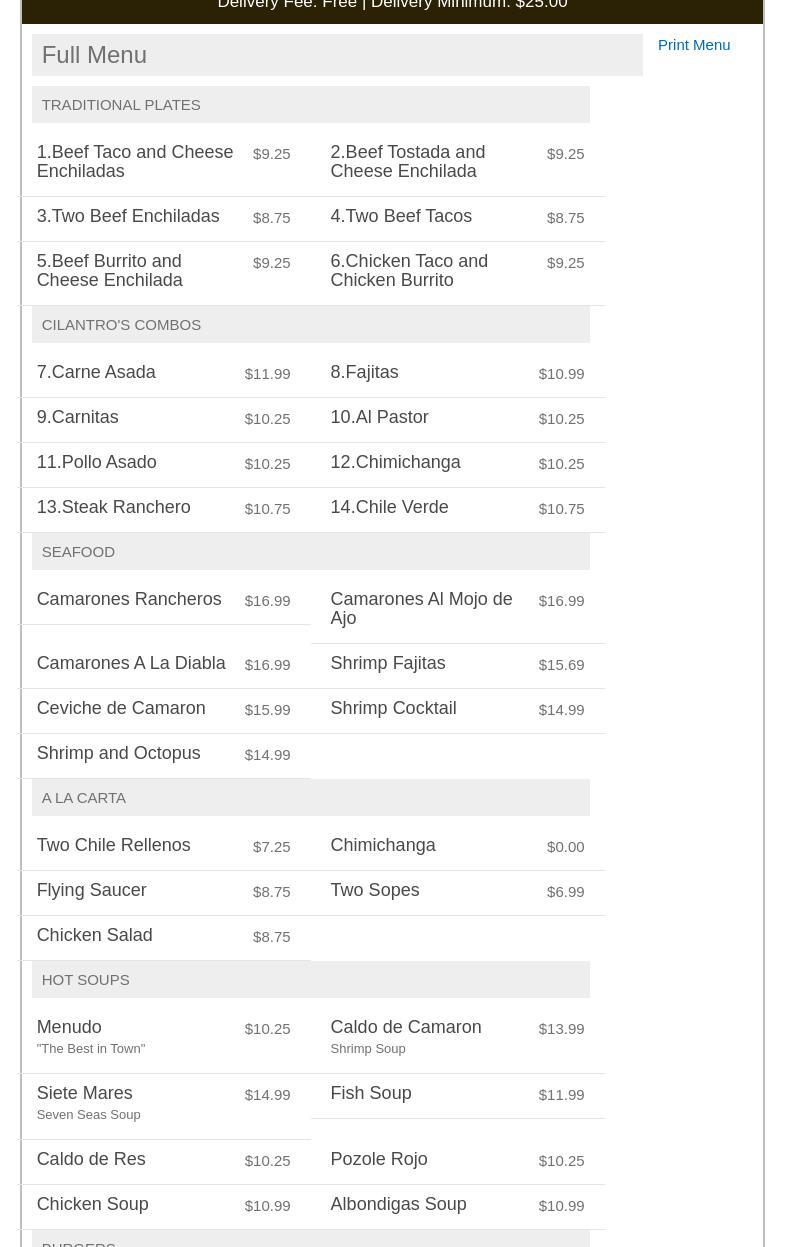
Task: Open Siete Mares soup item
Action: click(84, 1094)
